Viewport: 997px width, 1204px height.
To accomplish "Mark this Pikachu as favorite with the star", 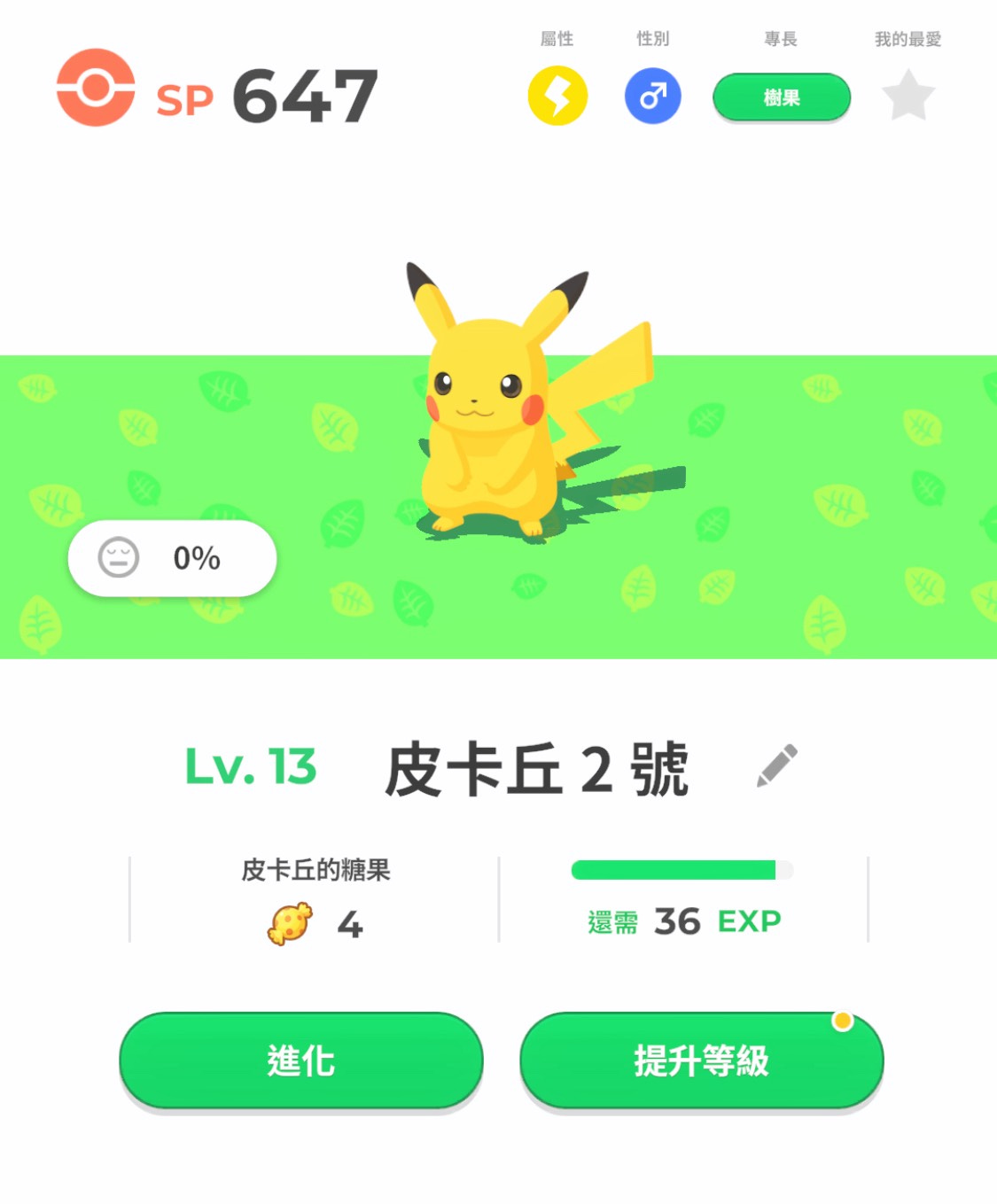I will point(908,96).
